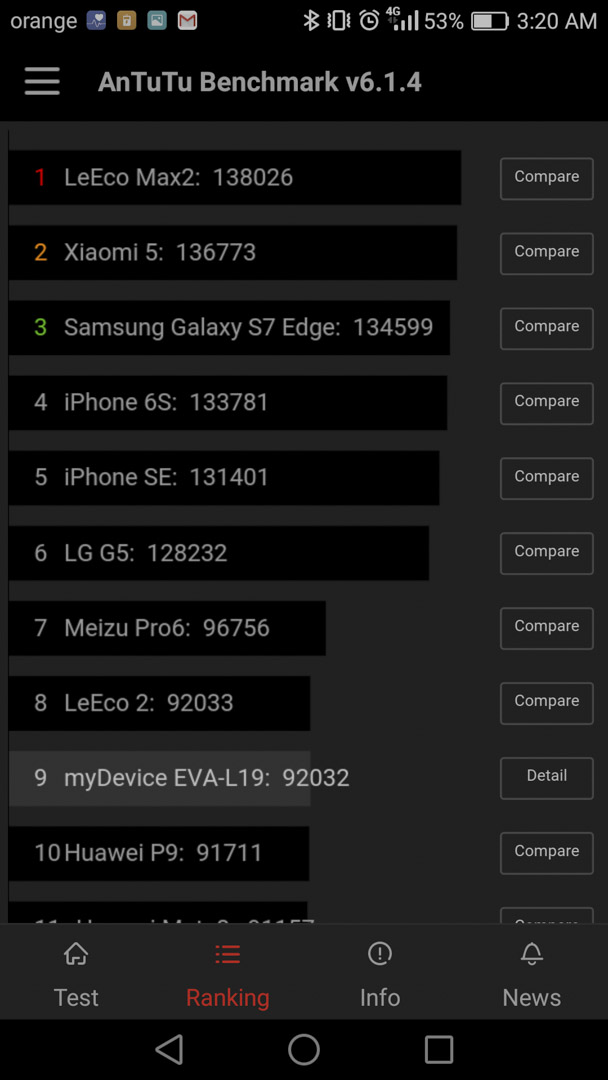Compare with Xiaomi 5
The image size is (608, 1080).
tap(547, 253)
